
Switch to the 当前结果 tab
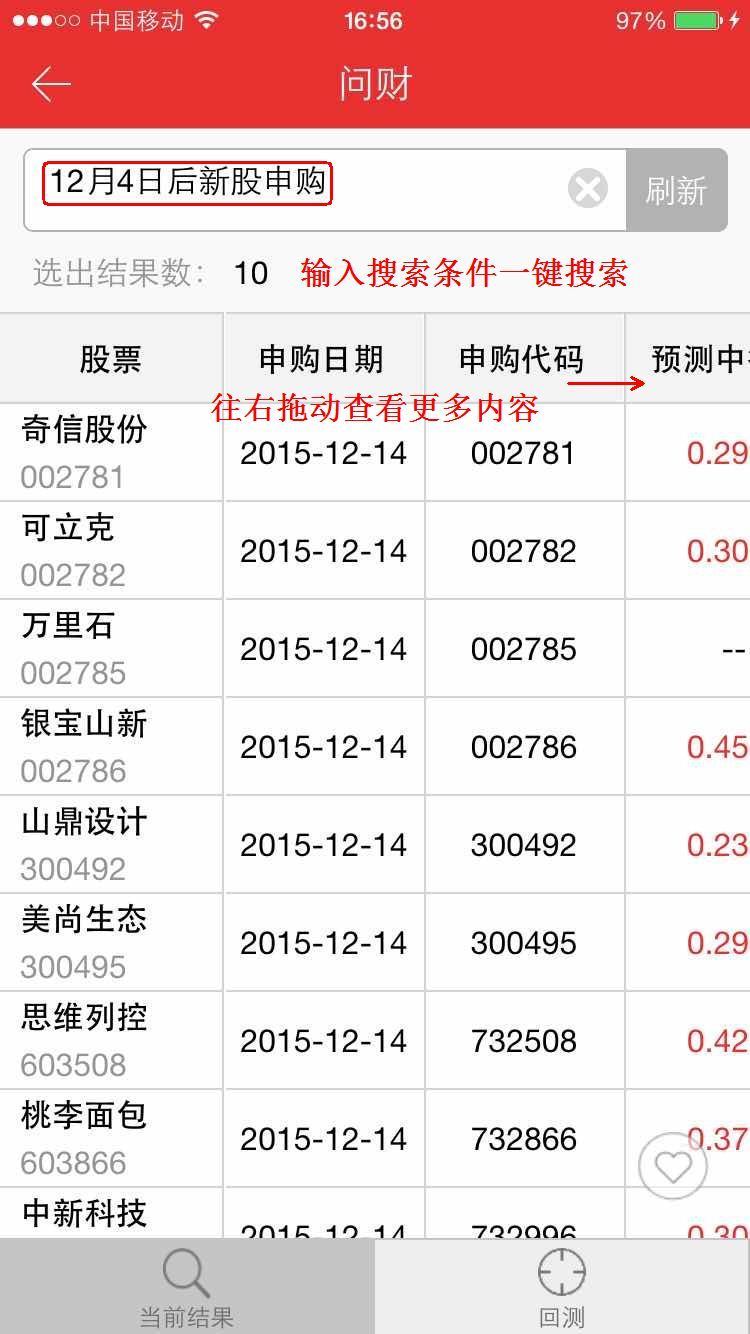click(187, 1286)
